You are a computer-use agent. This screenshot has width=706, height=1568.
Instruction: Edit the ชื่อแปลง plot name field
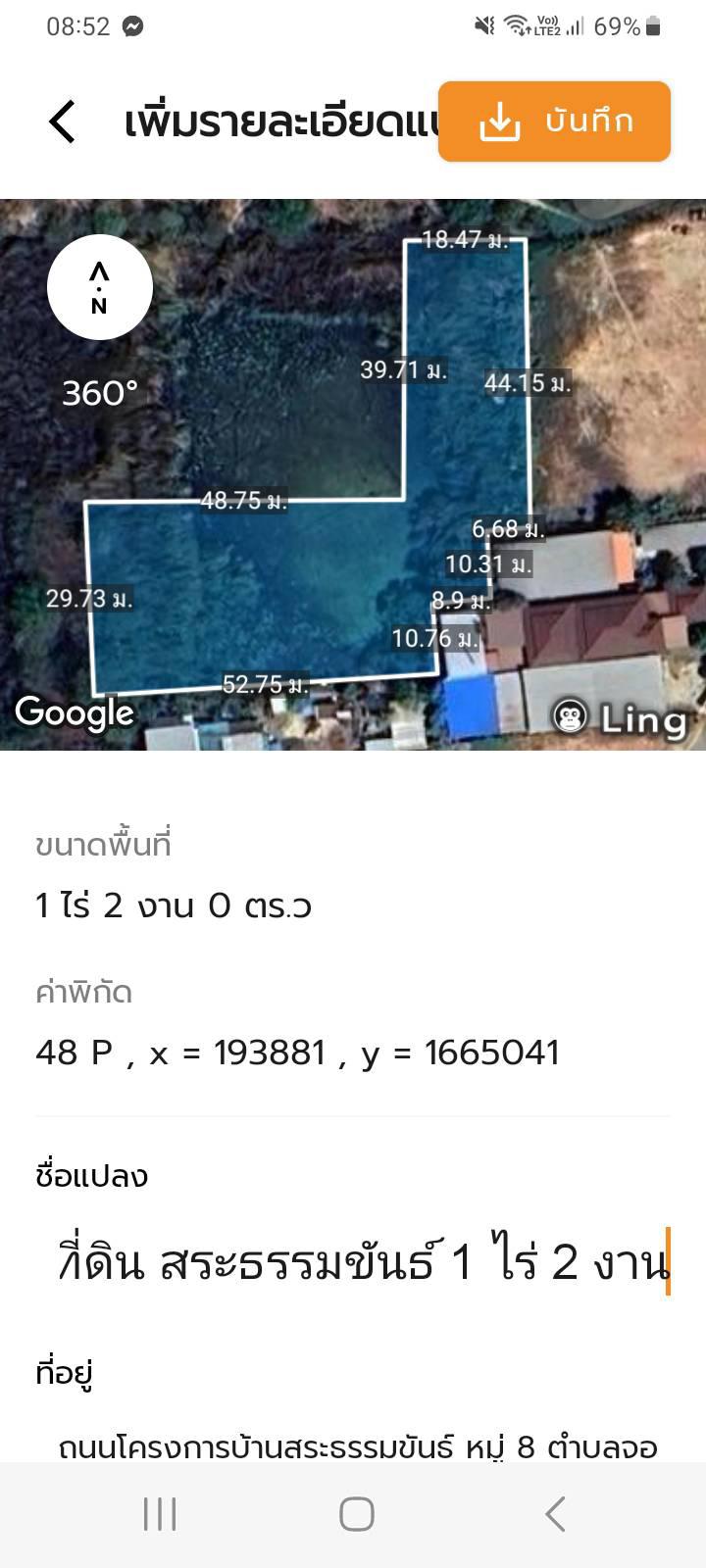click(x=363, y=1261)
